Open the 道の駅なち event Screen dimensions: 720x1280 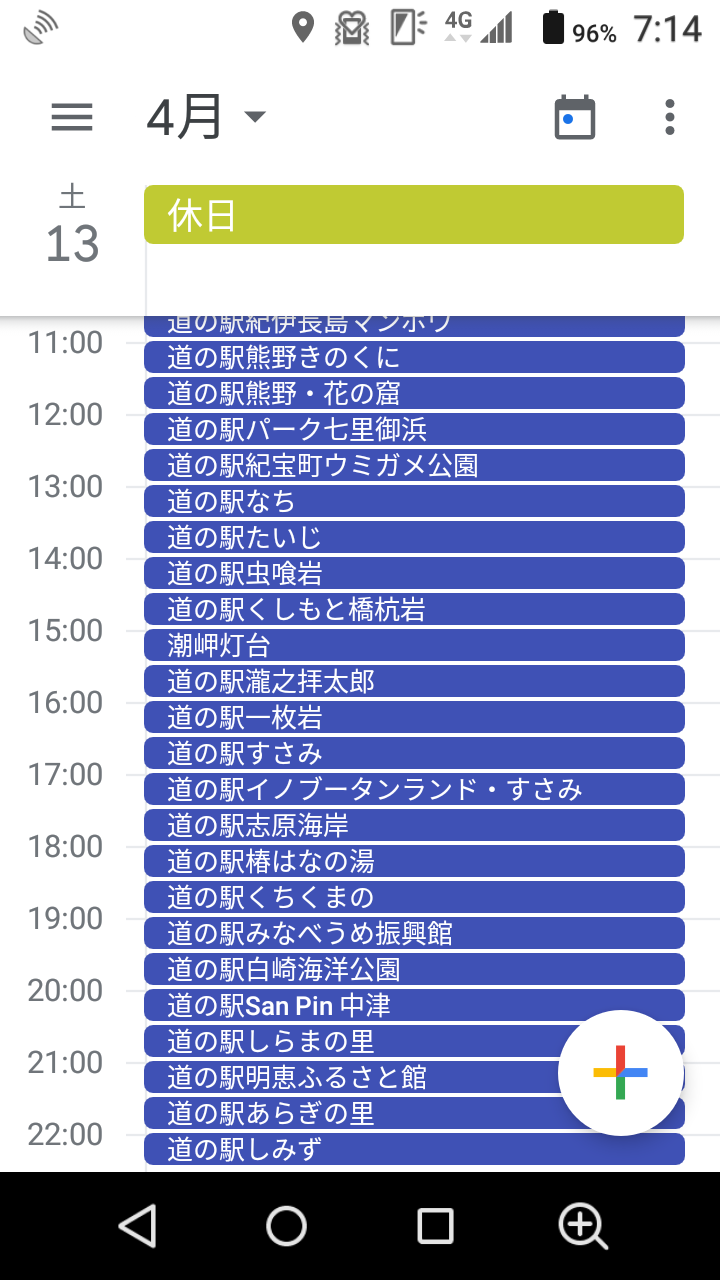click(x=414, y=501)
